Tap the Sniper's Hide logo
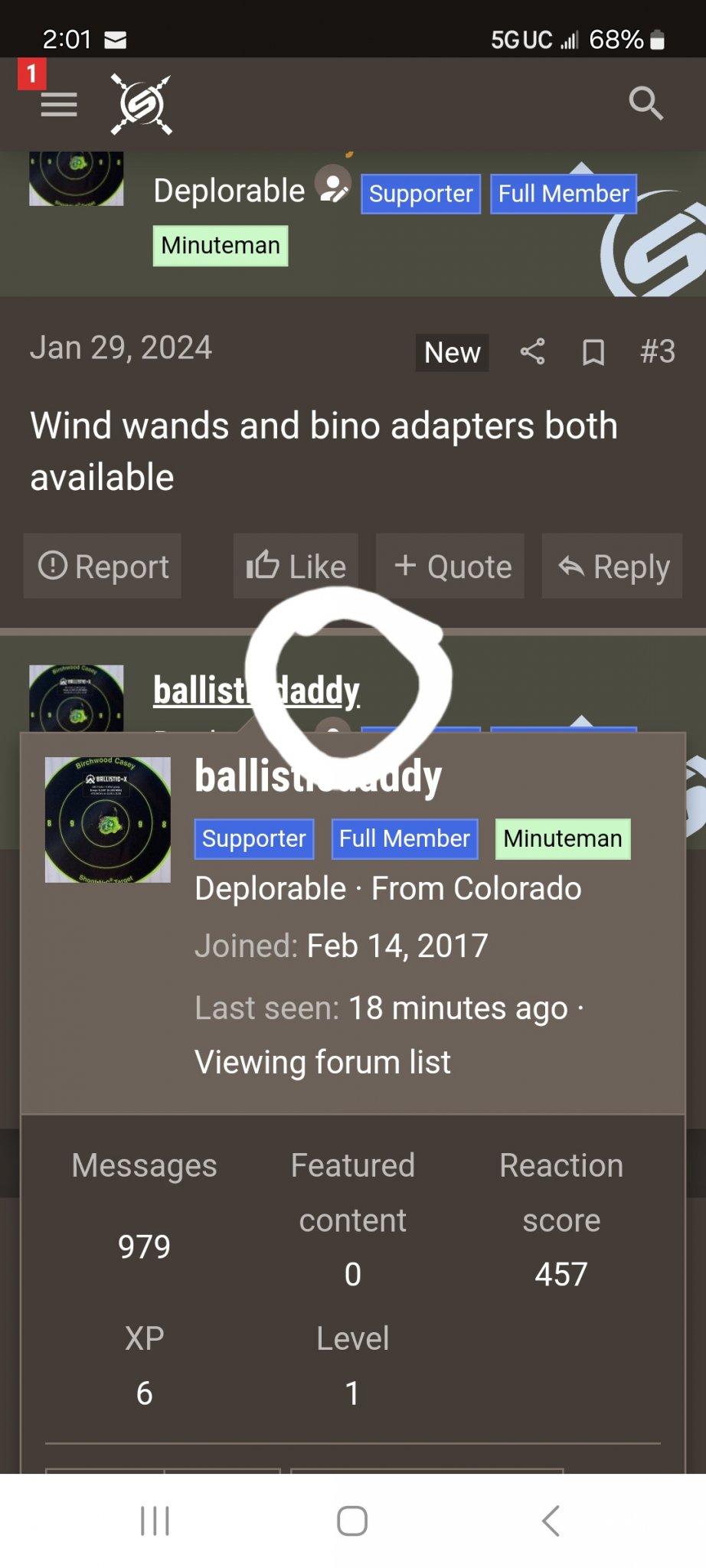The width and height of the screenshot is (706, 1568). pos(142,104)
